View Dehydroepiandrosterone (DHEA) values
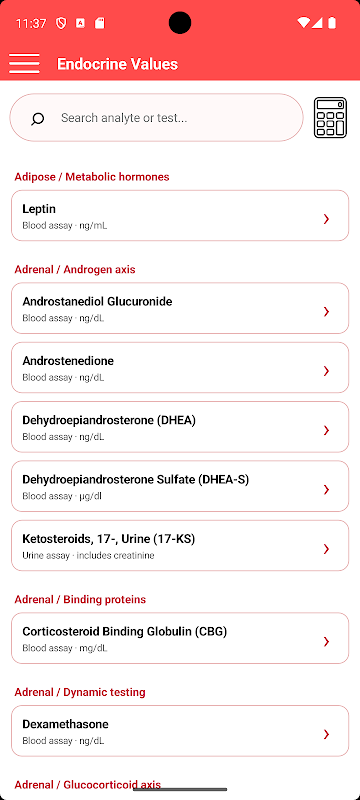The width and height of the screenshot is (360, 800). click(x=180, y=427)
